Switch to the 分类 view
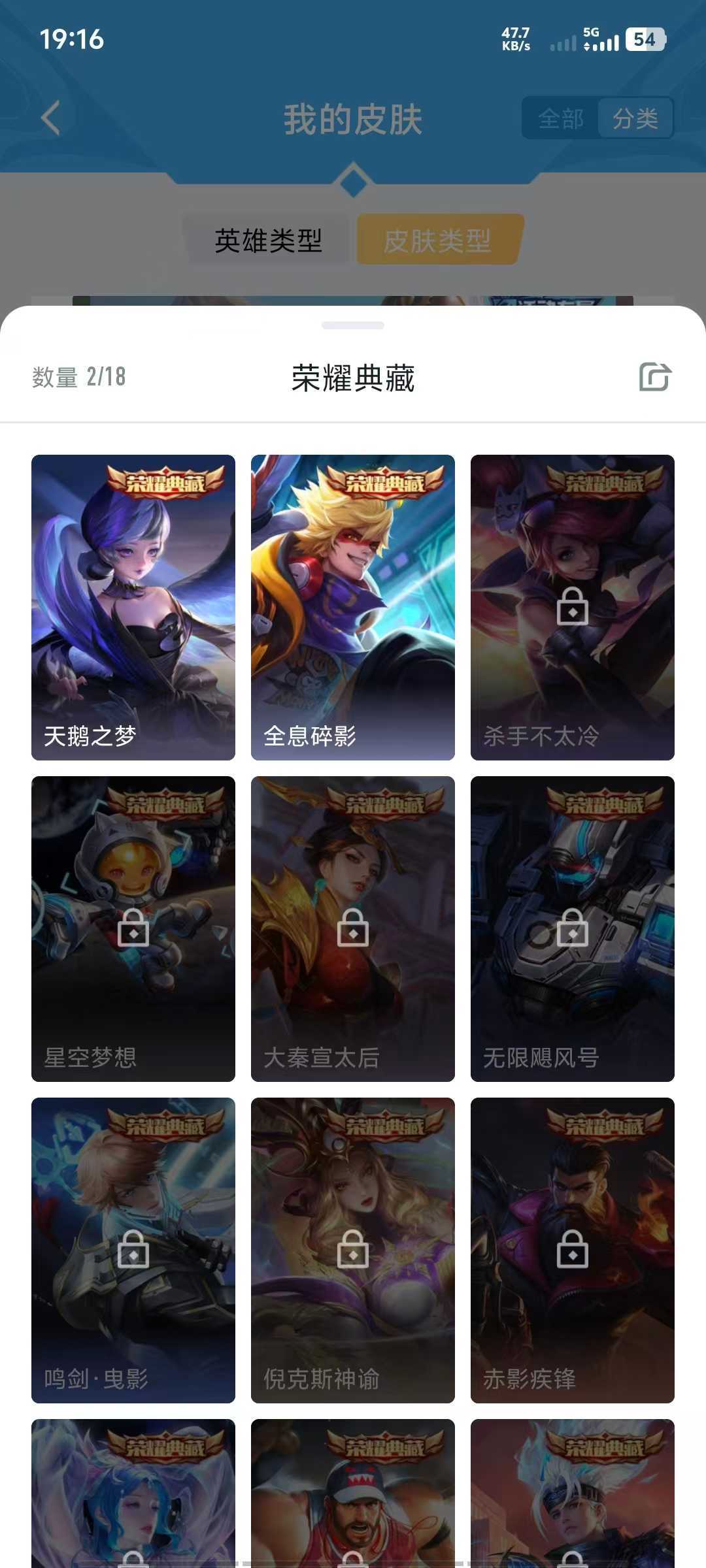Screen dimensions: 706x1568 (x=635, y=118)
